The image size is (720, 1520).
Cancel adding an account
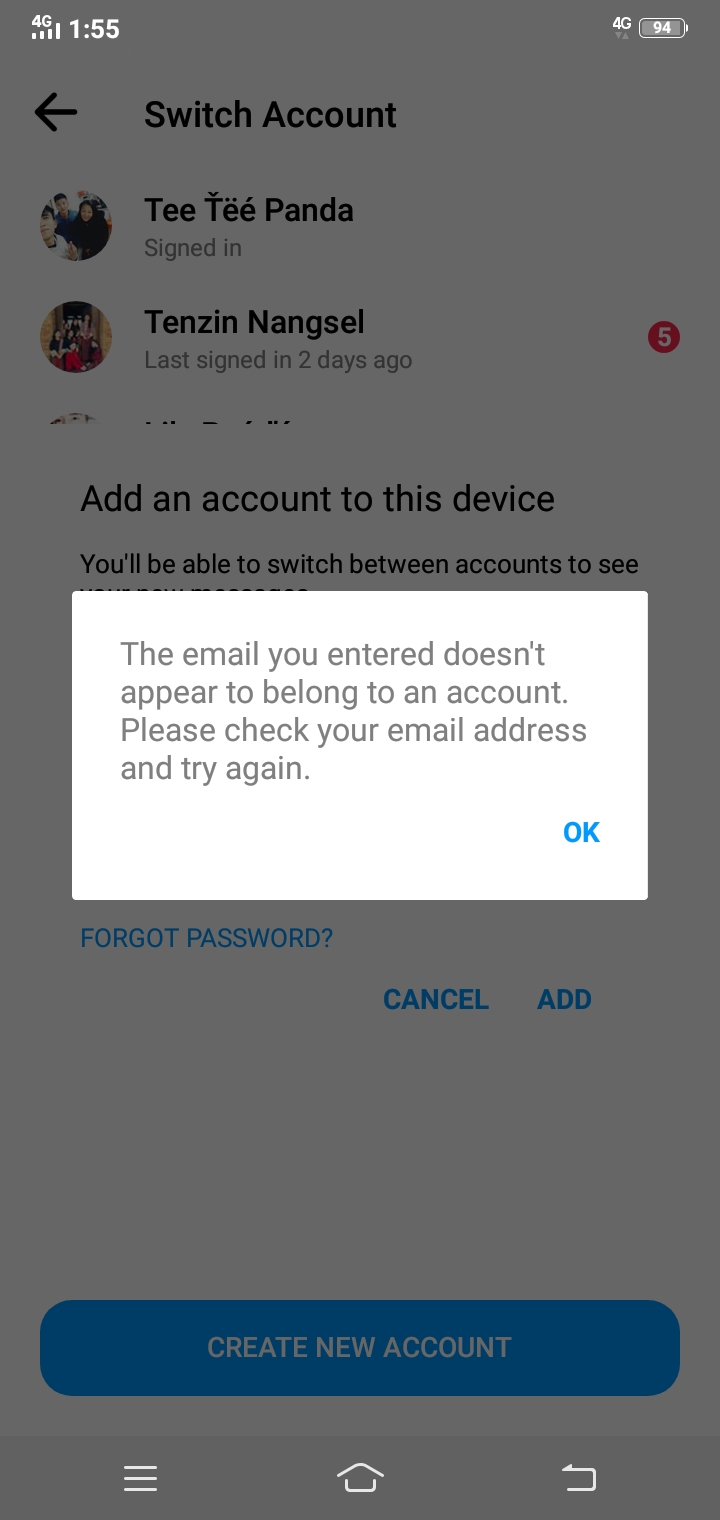click(436, 999)
